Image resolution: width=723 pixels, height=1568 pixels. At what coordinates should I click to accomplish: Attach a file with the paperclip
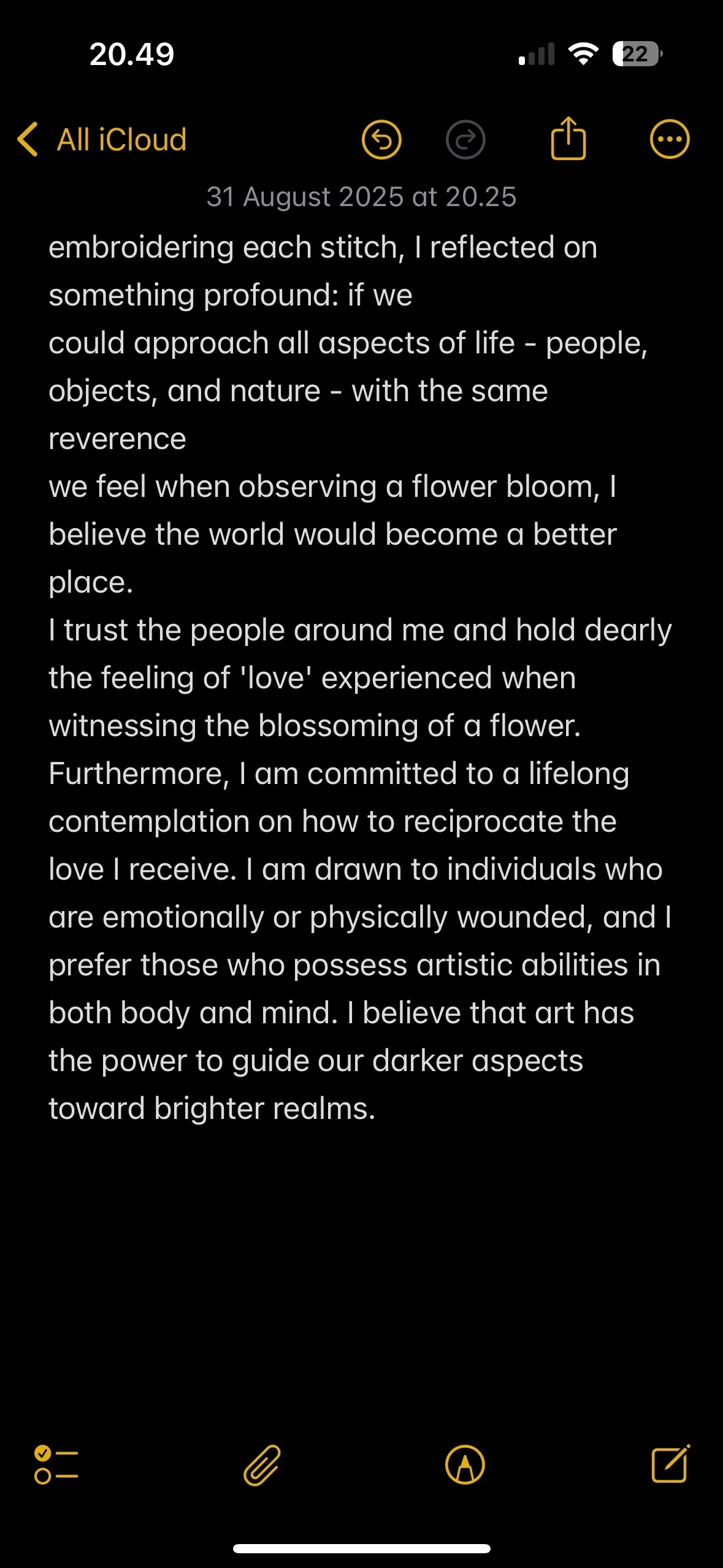click(262, 1465)
